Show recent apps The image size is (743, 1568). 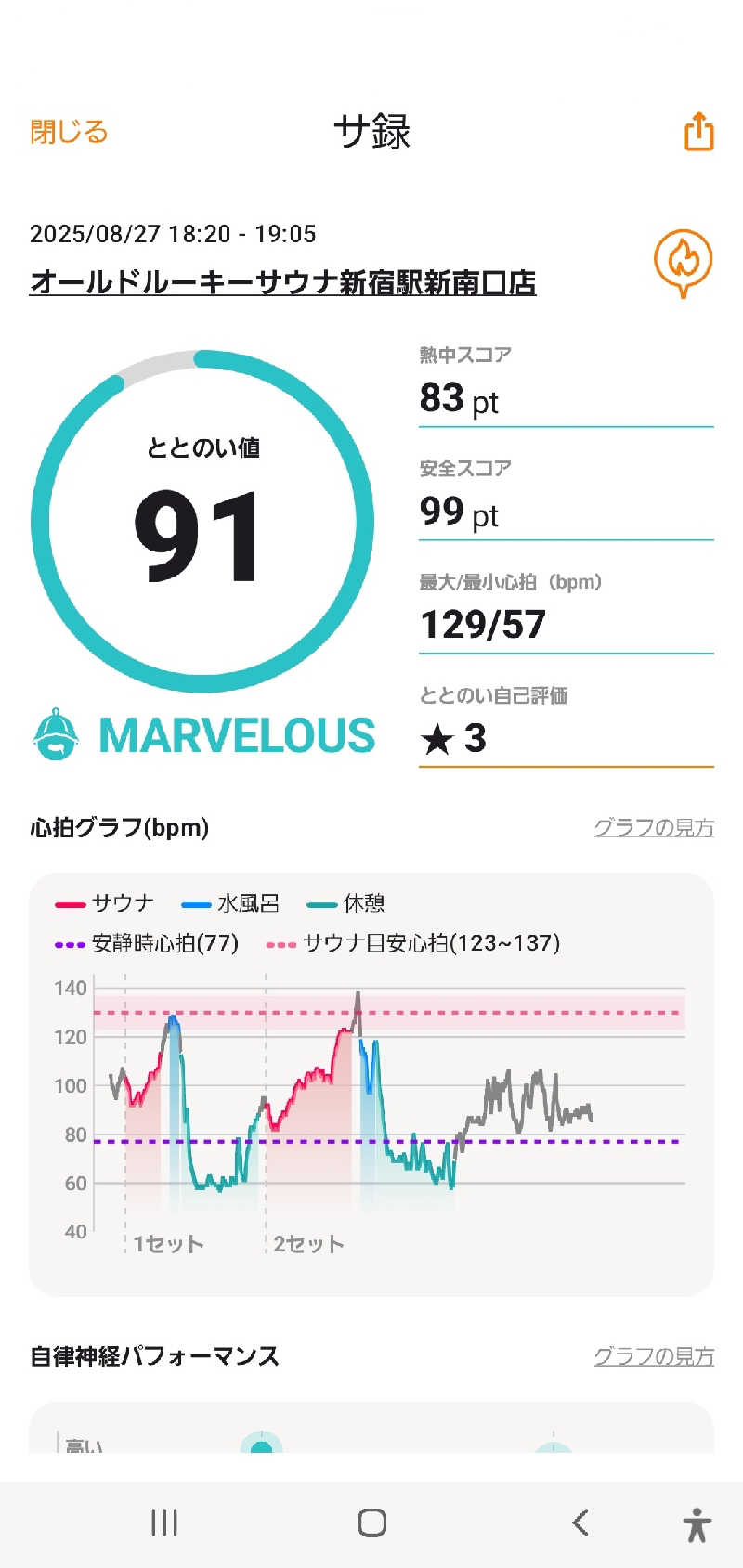[x=164, y=1523]
